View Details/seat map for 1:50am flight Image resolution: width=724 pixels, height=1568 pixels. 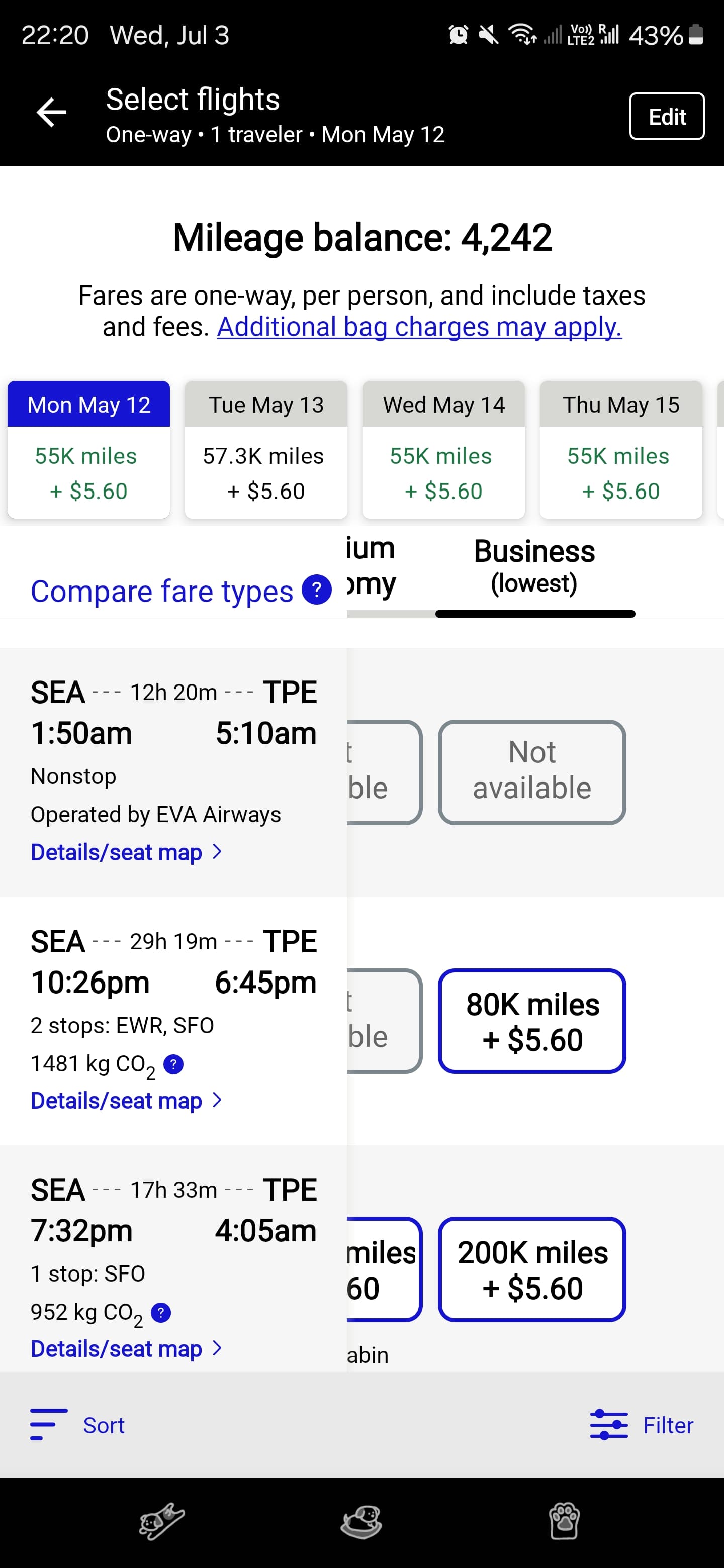tap(126, 852)
